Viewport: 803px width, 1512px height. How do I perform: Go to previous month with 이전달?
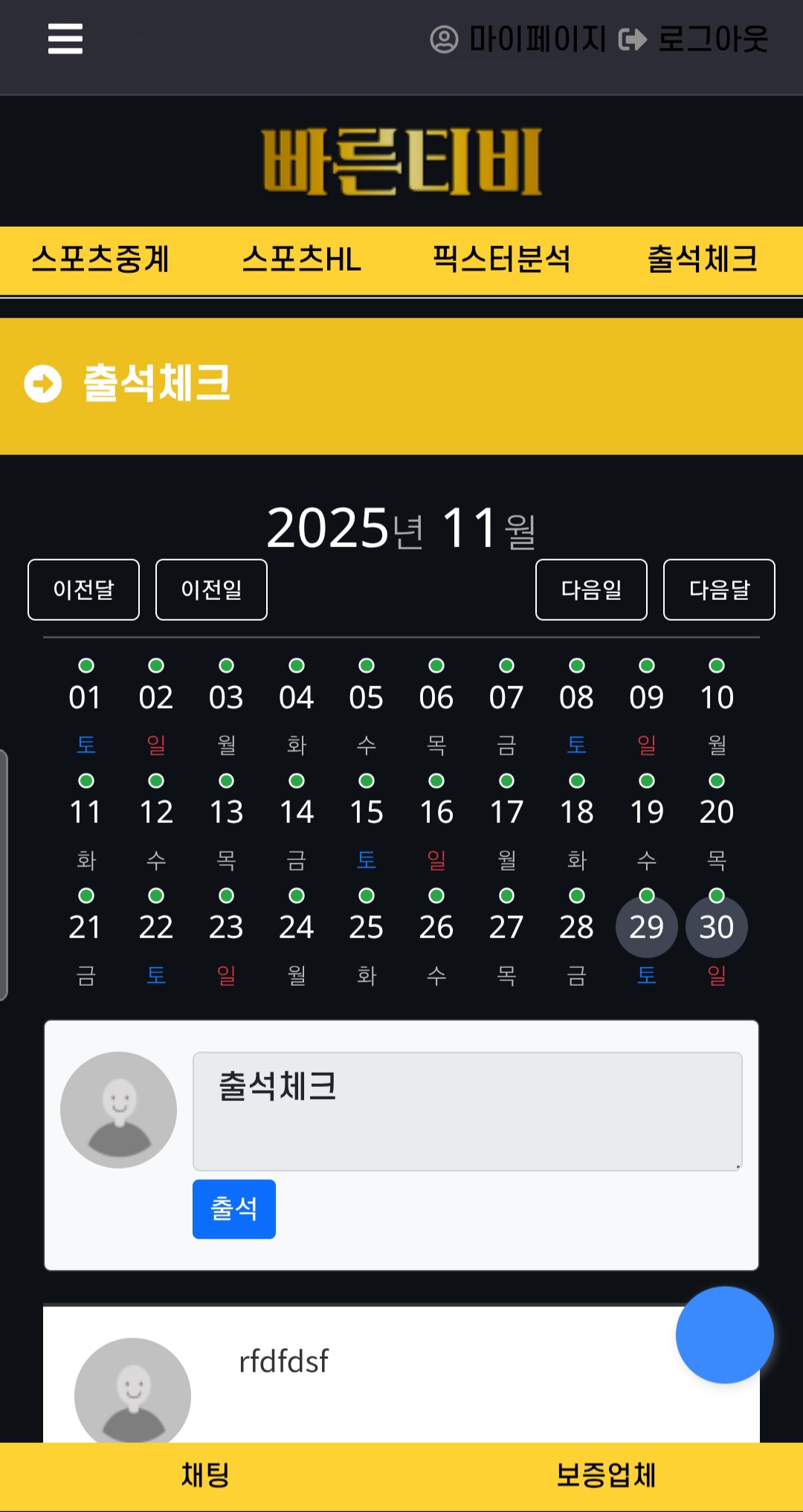click(83, 589)
